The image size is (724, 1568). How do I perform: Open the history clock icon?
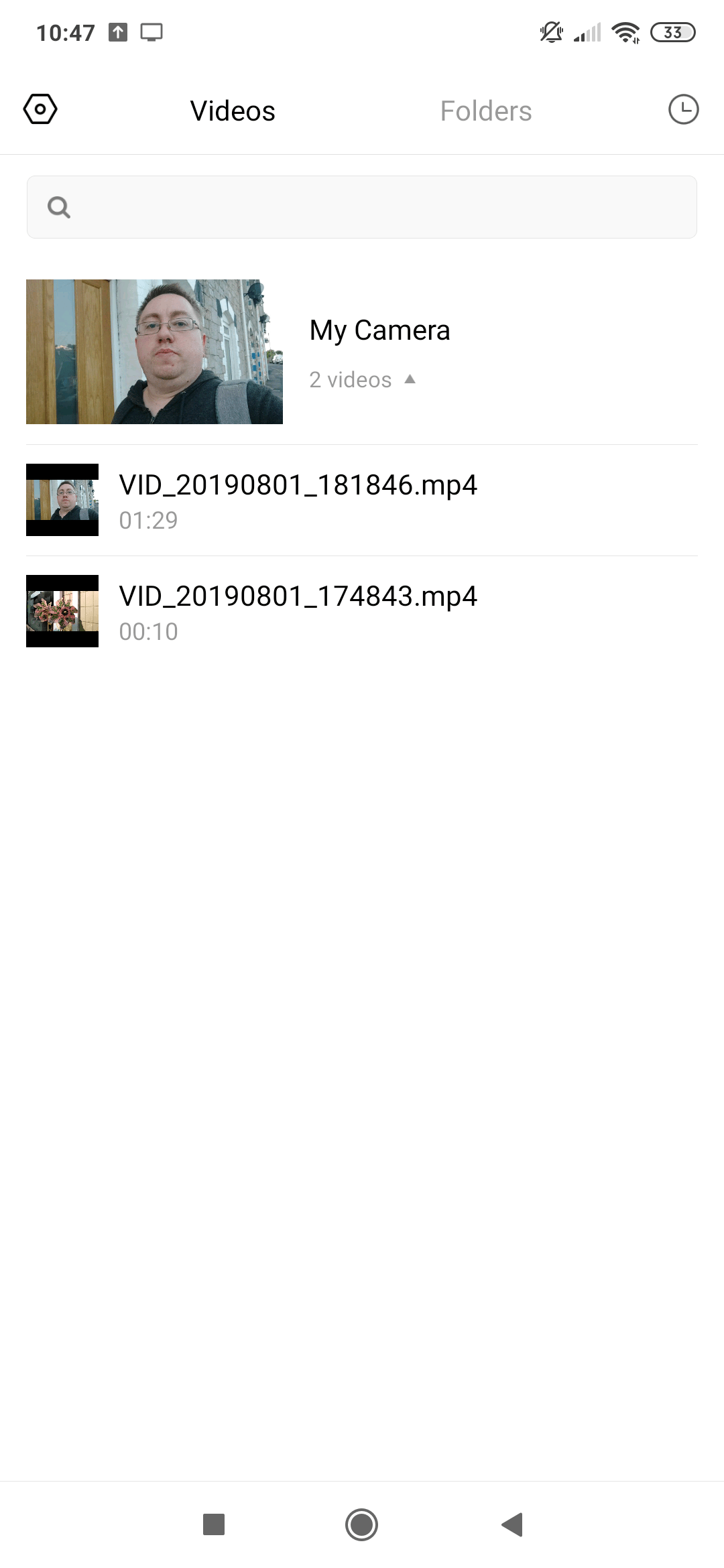coord(683,109)
